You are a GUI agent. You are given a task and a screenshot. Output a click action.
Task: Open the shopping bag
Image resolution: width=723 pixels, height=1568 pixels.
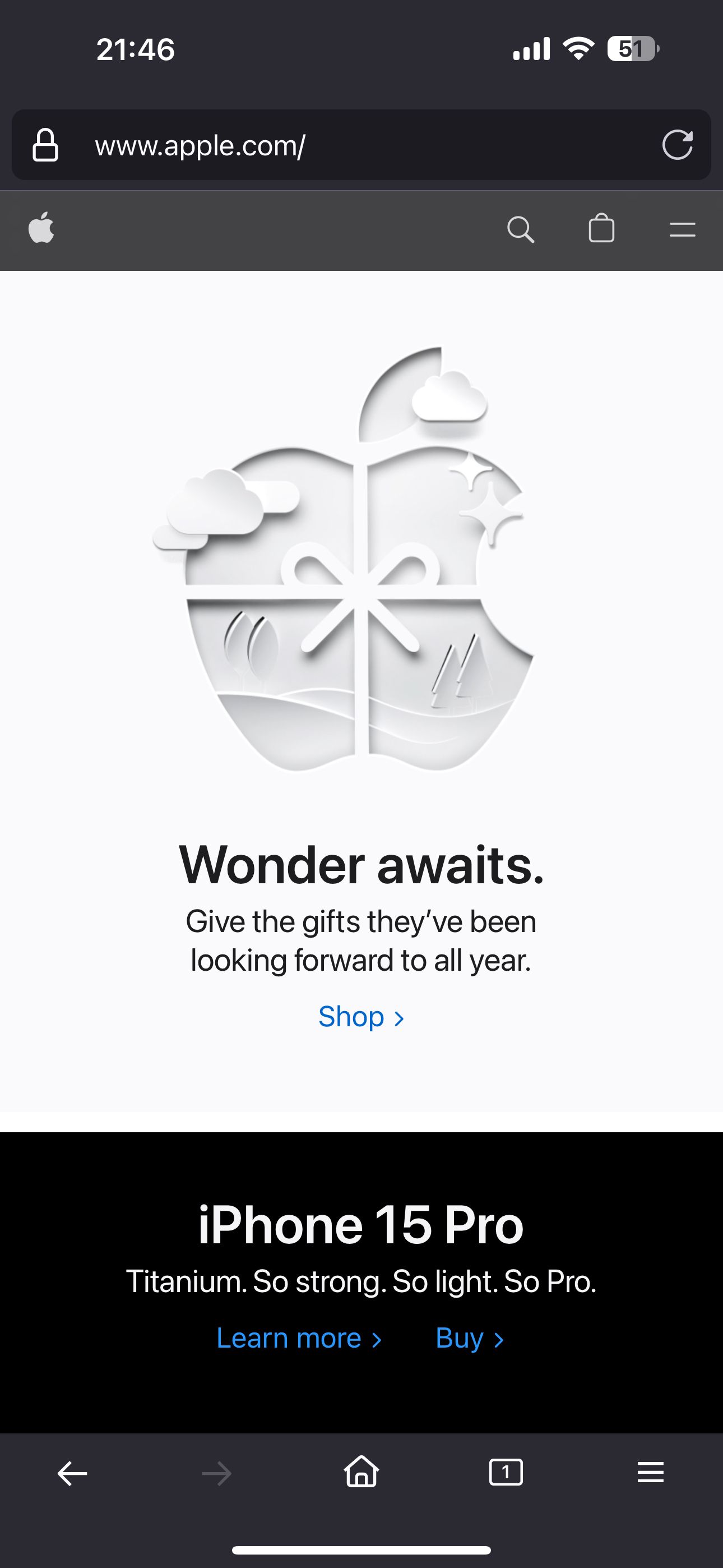(x=601, y=229)
